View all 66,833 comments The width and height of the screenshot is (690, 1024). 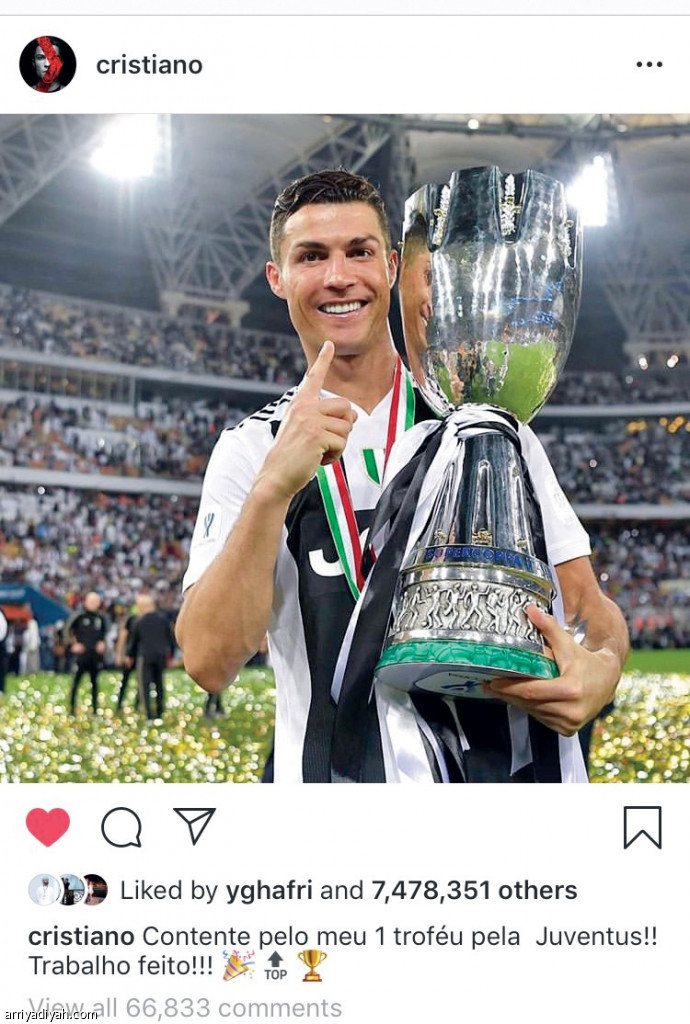[185, 1007]
